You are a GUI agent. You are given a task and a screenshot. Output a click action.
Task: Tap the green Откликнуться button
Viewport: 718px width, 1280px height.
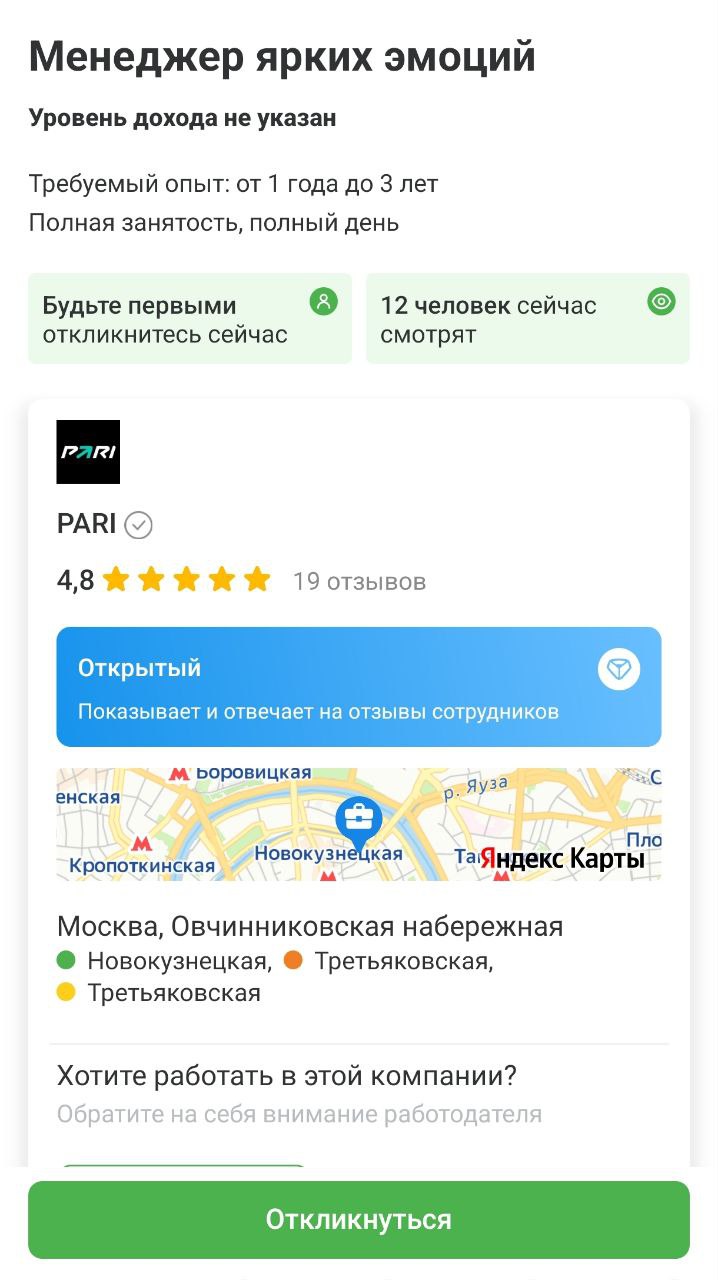358,1219
